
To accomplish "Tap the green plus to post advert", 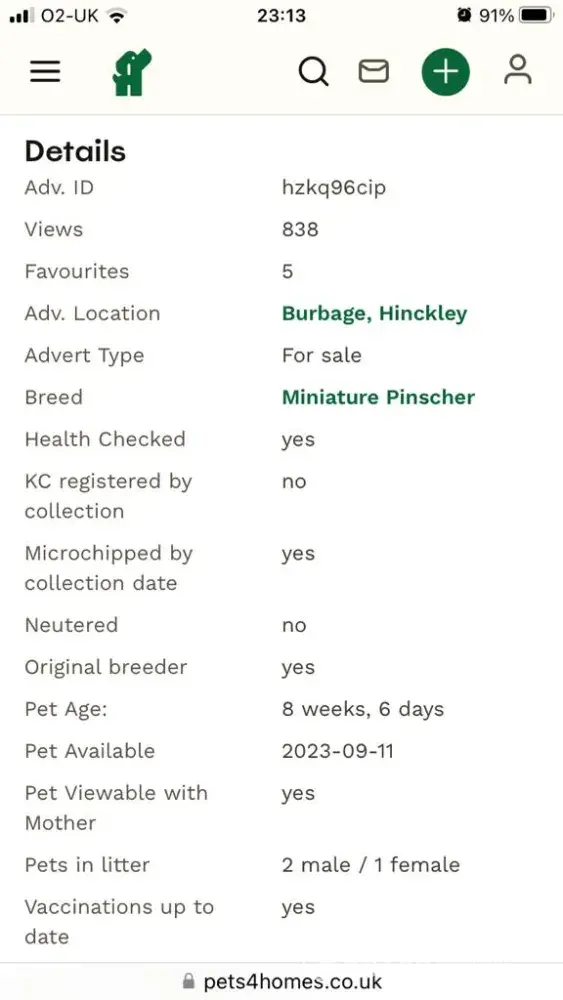I will coord(446,71).
